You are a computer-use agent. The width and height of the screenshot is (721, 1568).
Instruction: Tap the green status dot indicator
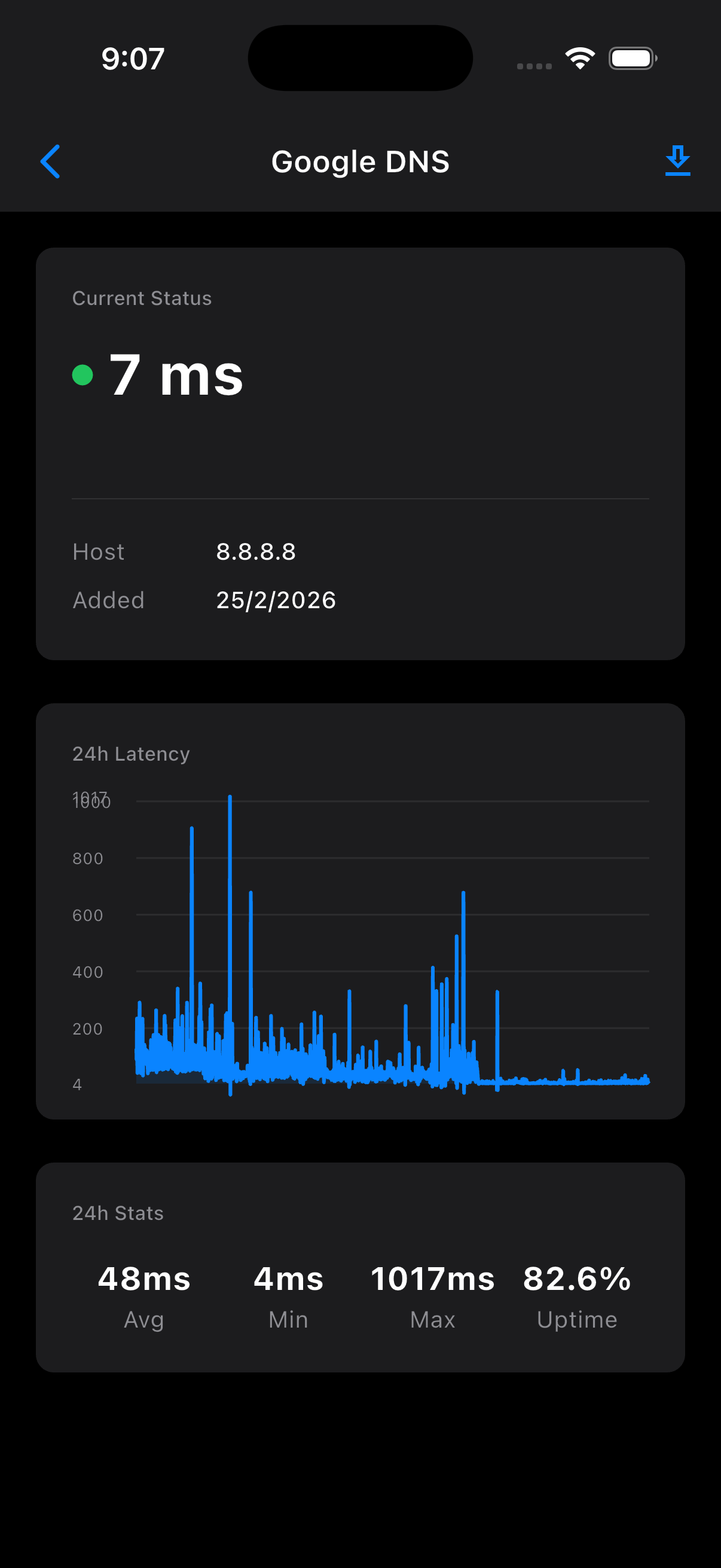[x=81, y=376]
